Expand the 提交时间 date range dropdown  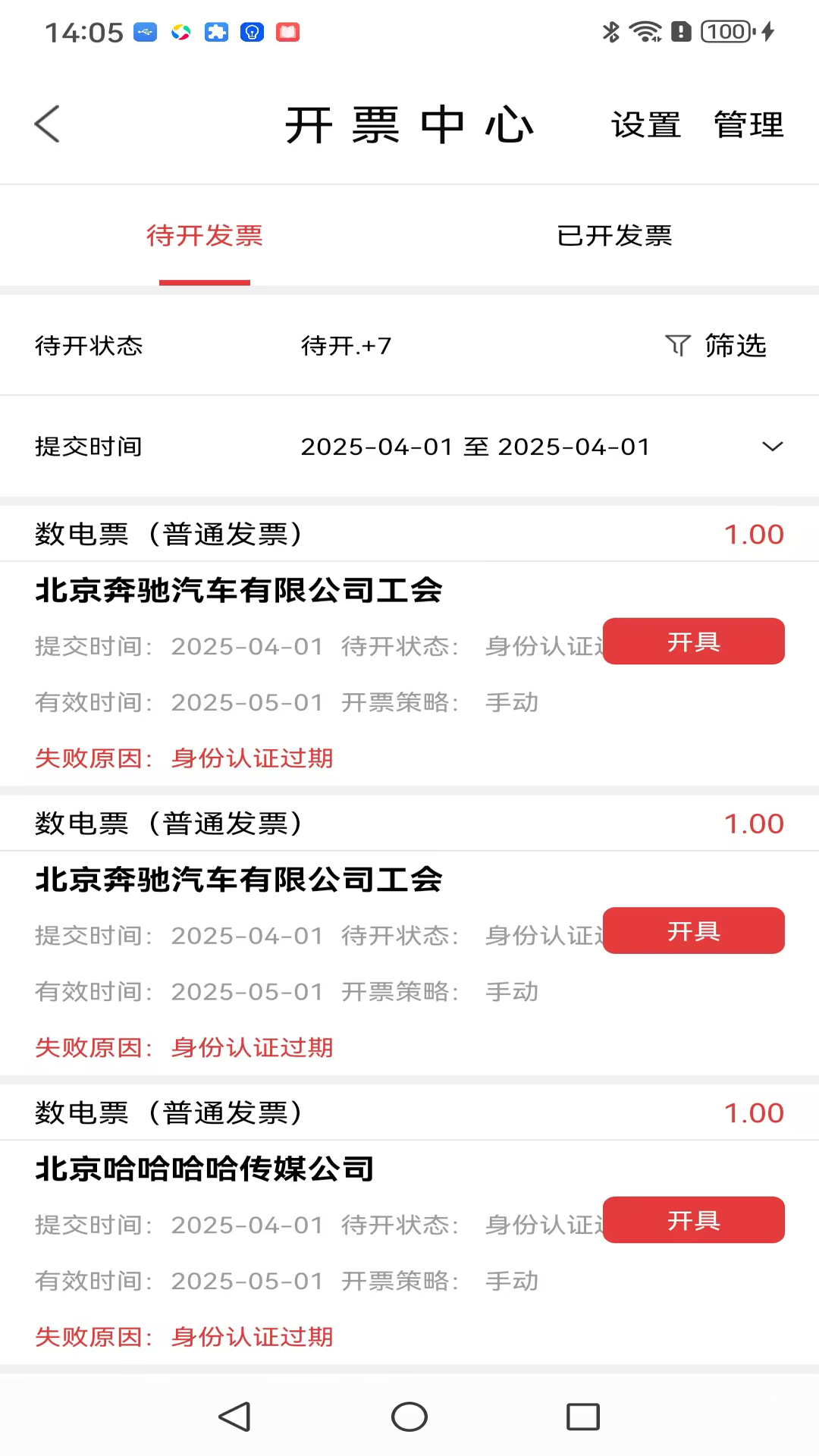click(772, 447)
